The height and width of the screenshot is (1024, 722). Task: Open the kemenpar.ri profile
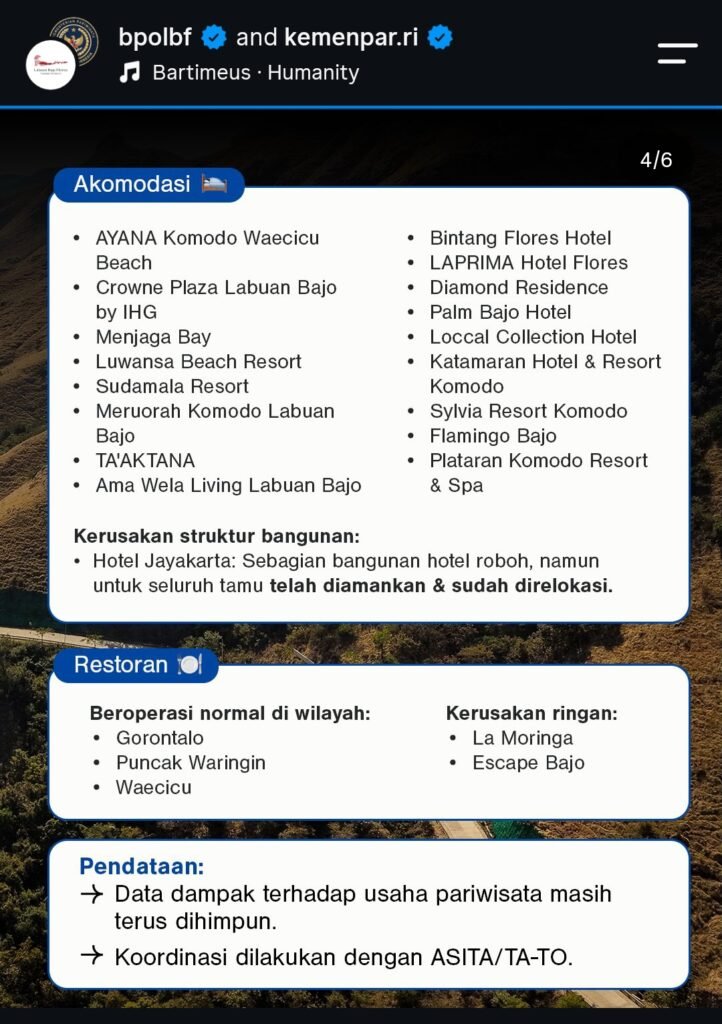pyautogui.click(x=351, y=37)
